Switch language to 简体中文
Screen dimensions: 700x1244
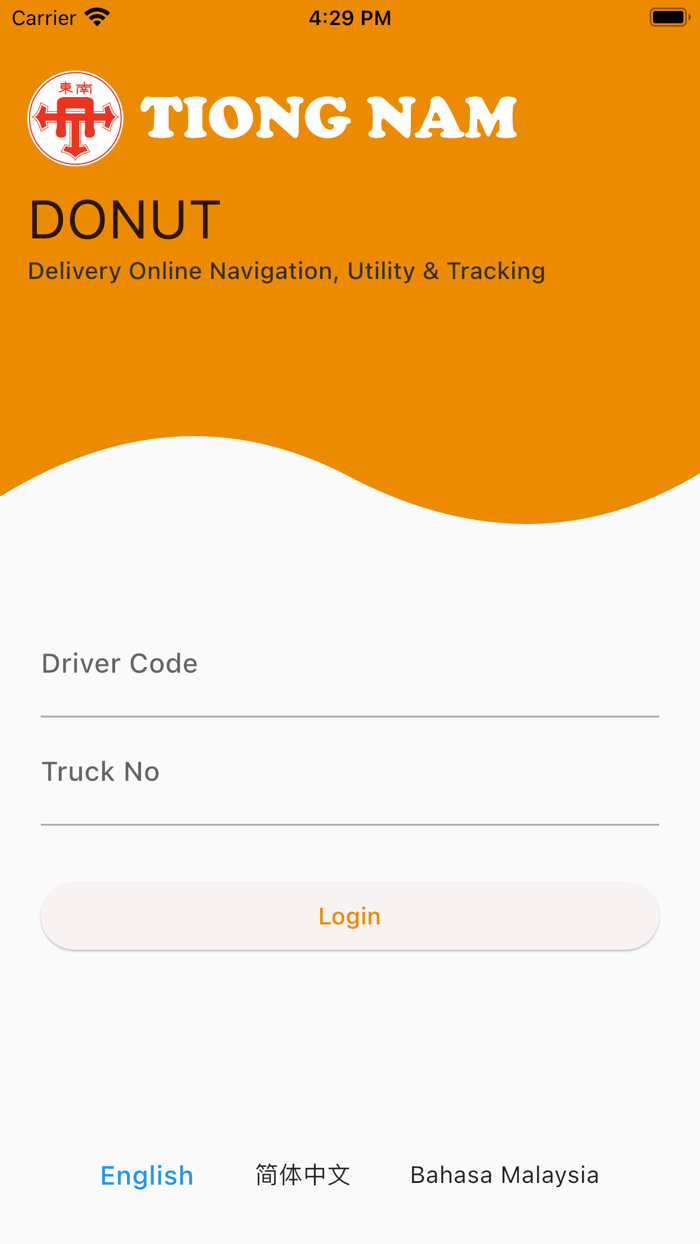pyautogui.click(x=303, y=1175)
